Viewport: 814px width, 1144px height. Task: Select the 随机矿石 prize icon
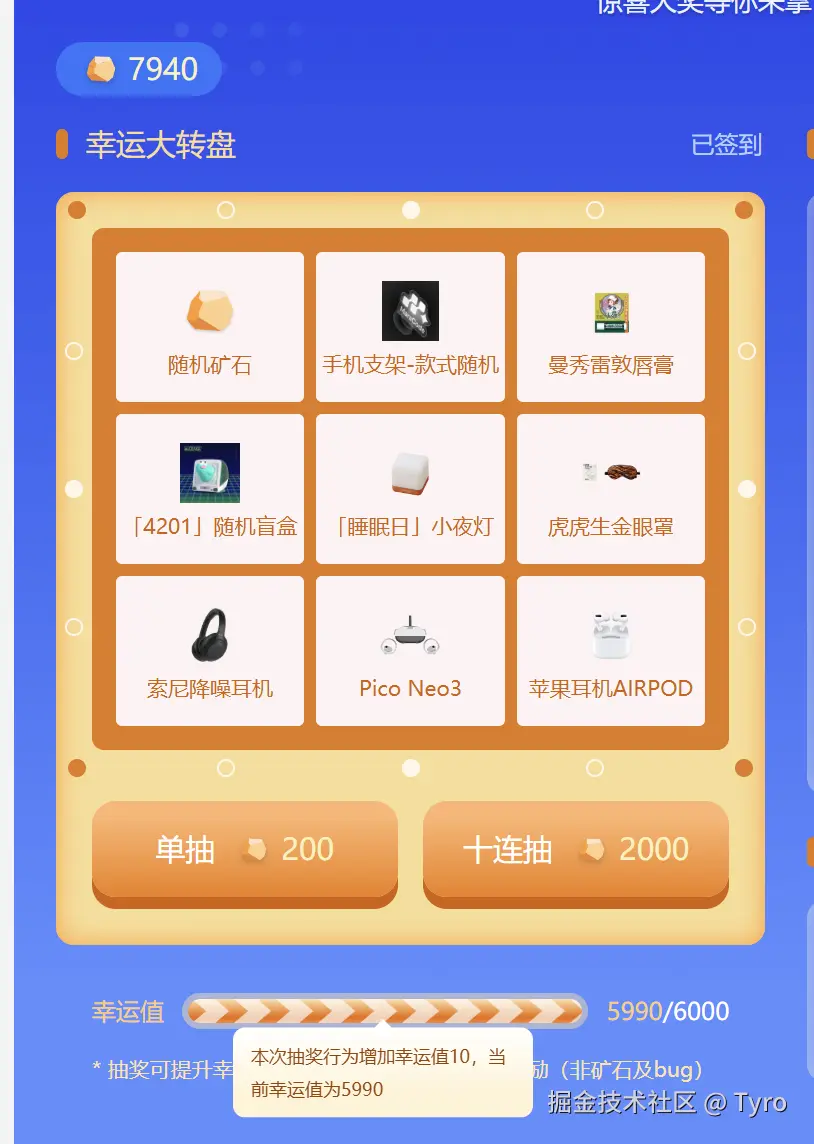click(x=209, y=310)
